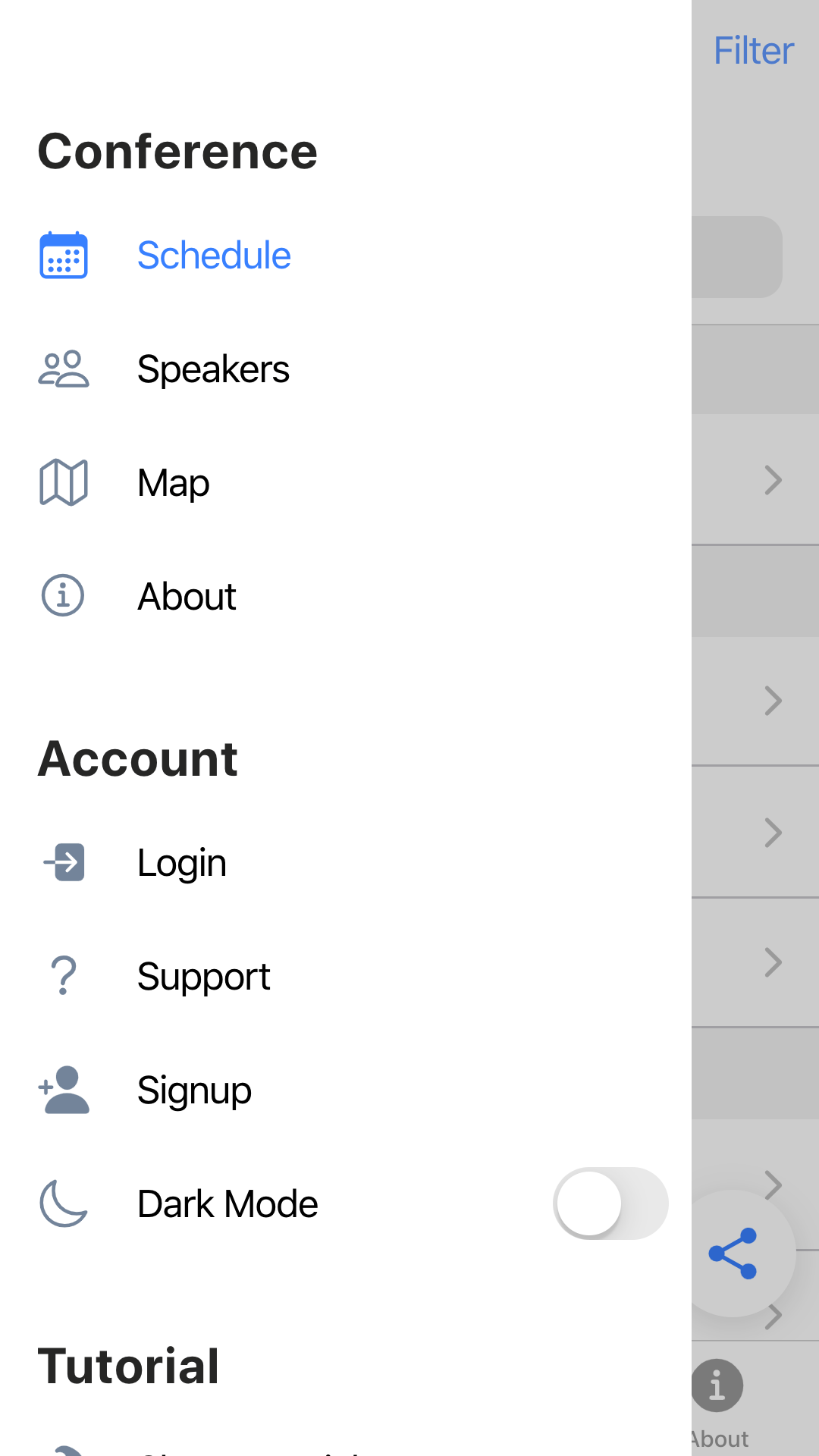The image size is (819, 1456).
Task: Switch to the About tab in the bottom bar
Action: pyautogui.click(x=718, y=1403)
